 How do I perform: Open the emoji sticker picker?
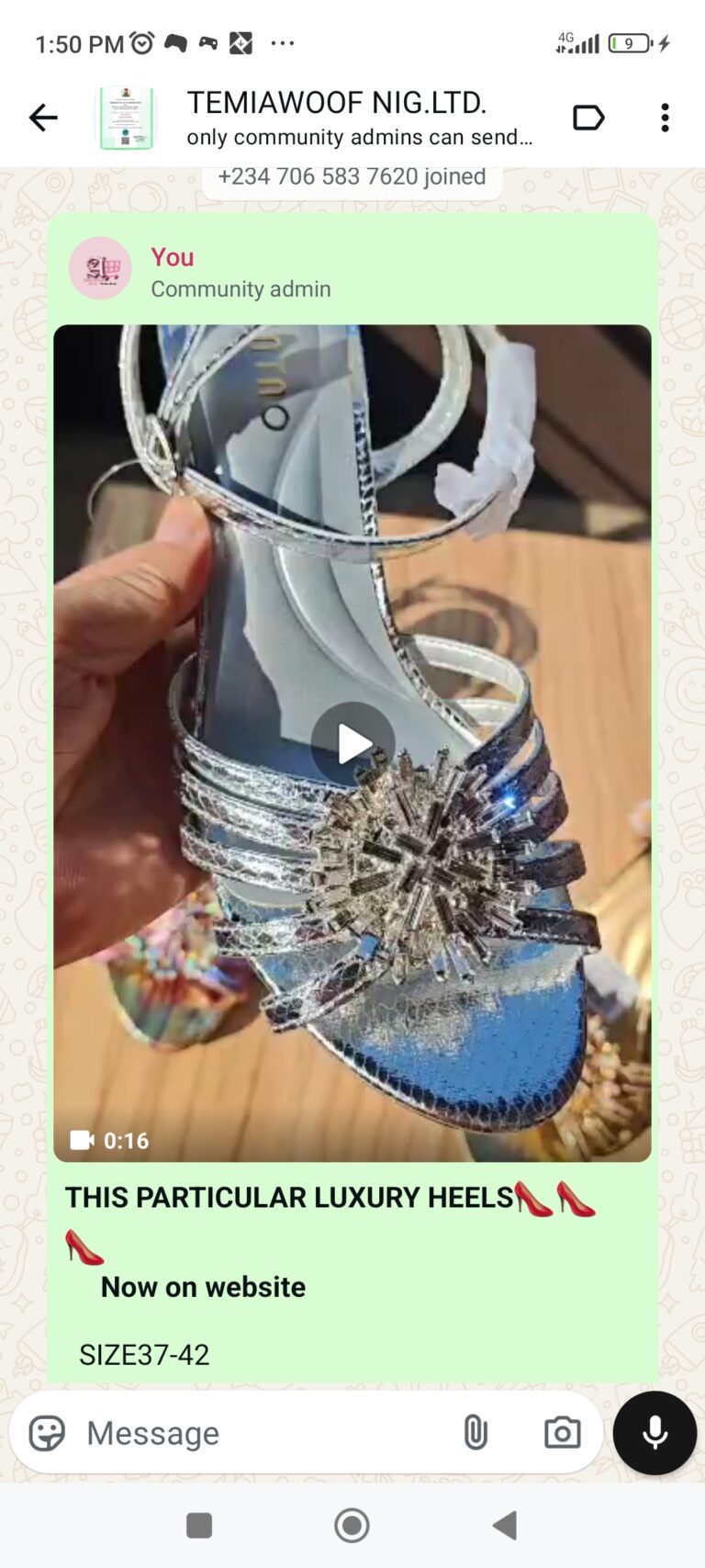point(47,1433)
